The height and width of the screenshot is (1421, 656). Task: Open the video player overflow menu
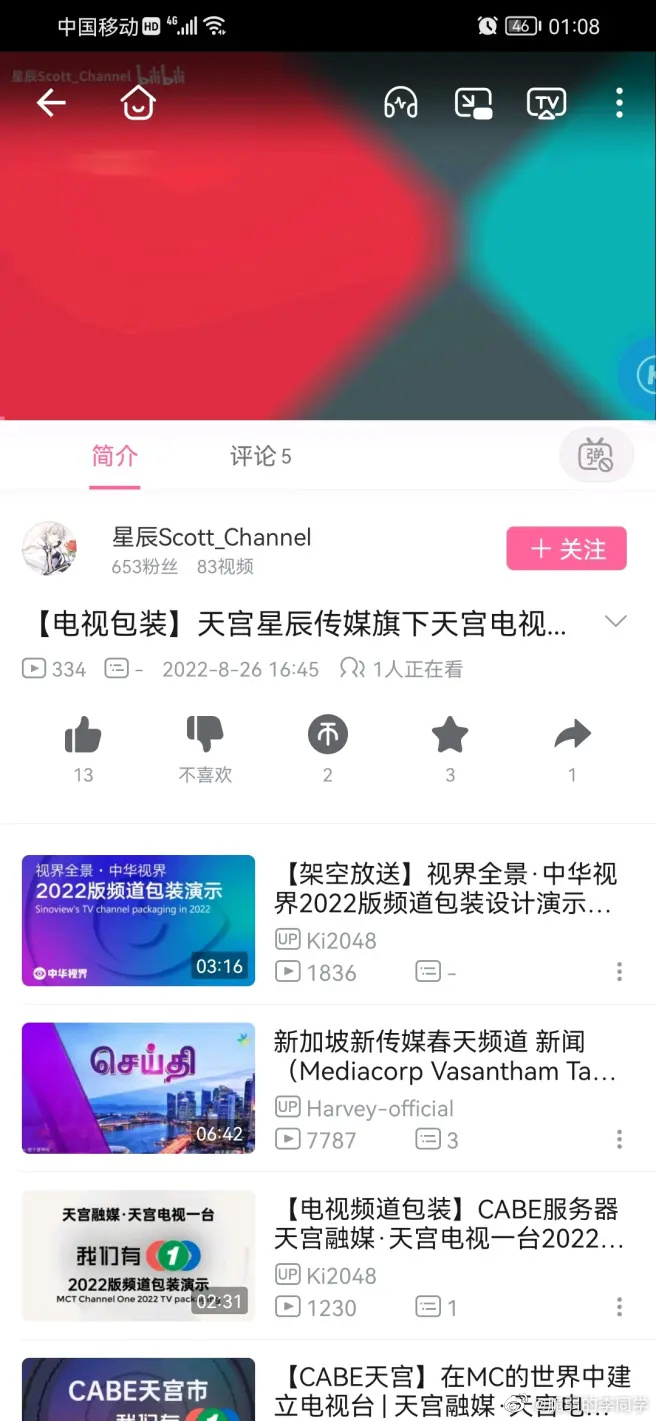click(x=619, y=103)
